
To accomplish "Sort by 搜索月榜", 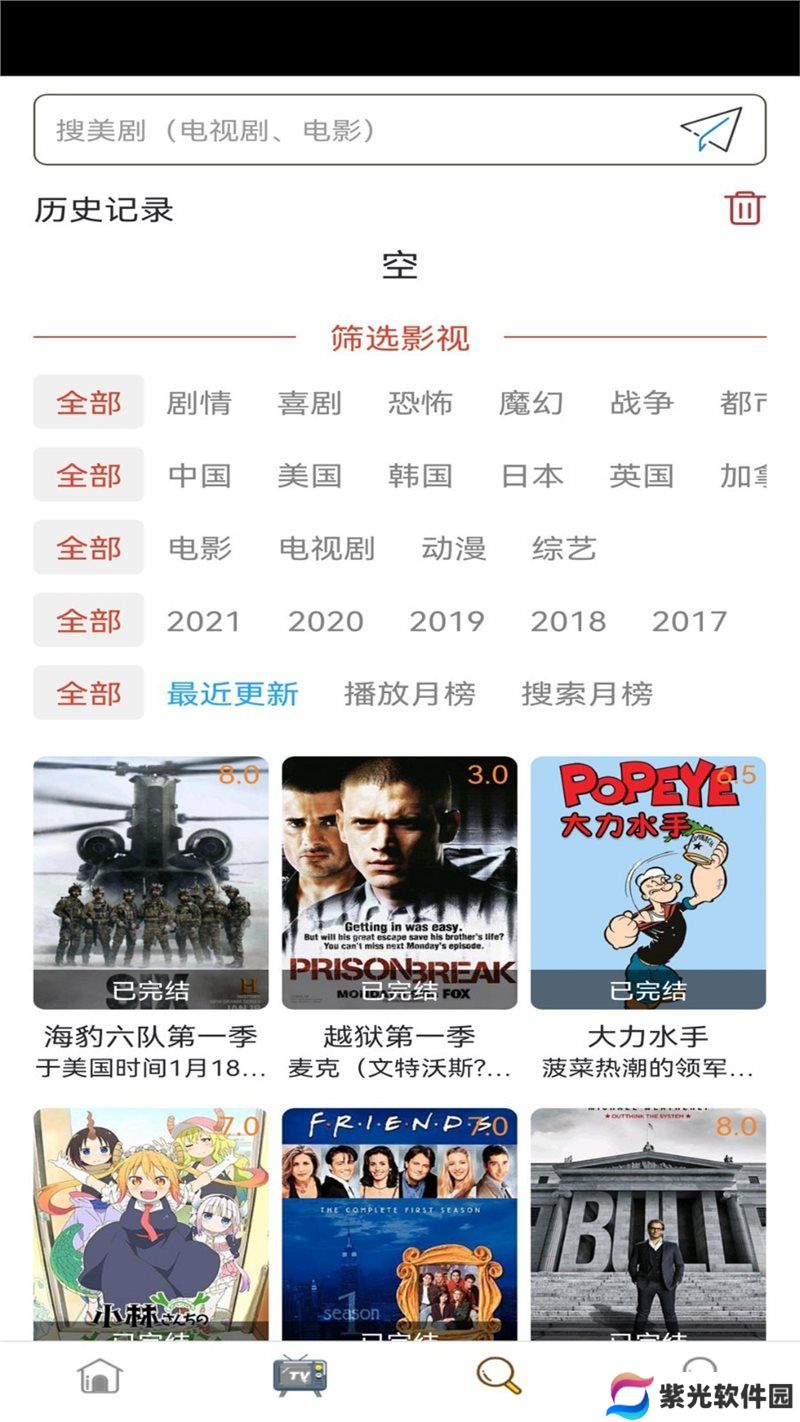I will 587,694.
